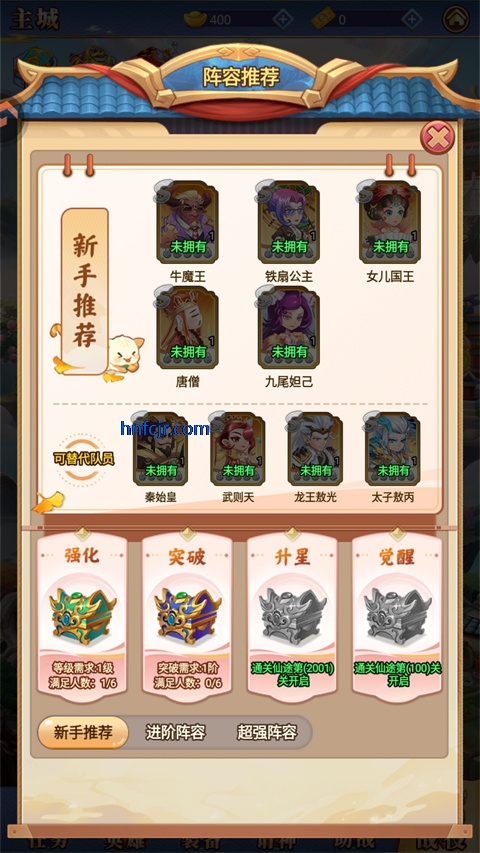Viewport: 480px width, 853px height.
Task: Select the 新手推荐 tab
Action: [83, 732]
